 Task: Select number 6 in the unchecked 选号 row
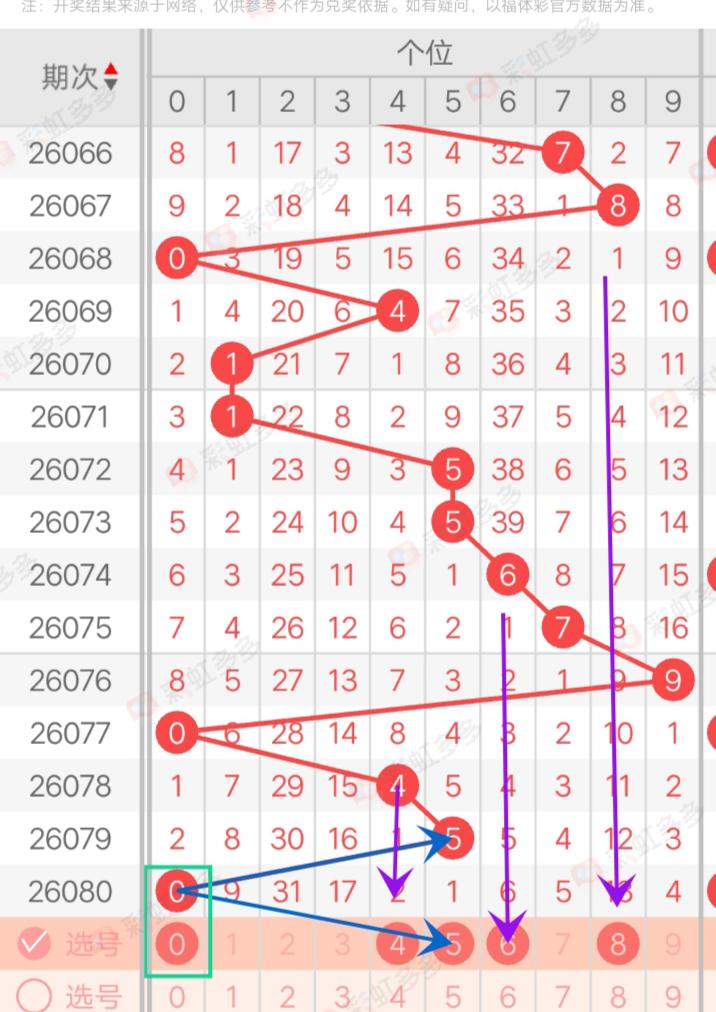pos(507,996)
